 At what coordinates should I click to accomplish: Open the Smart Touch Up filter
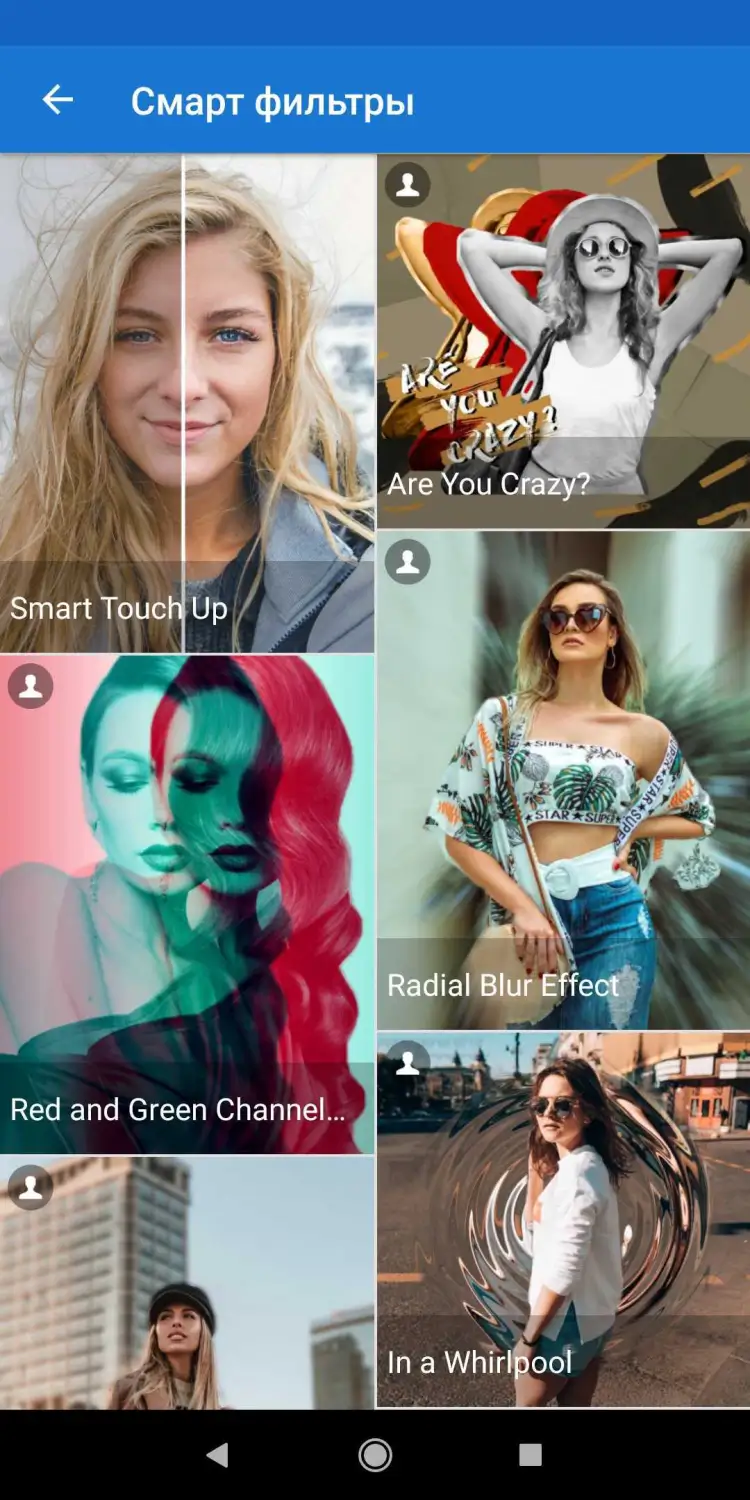click(x=187, y=404)
